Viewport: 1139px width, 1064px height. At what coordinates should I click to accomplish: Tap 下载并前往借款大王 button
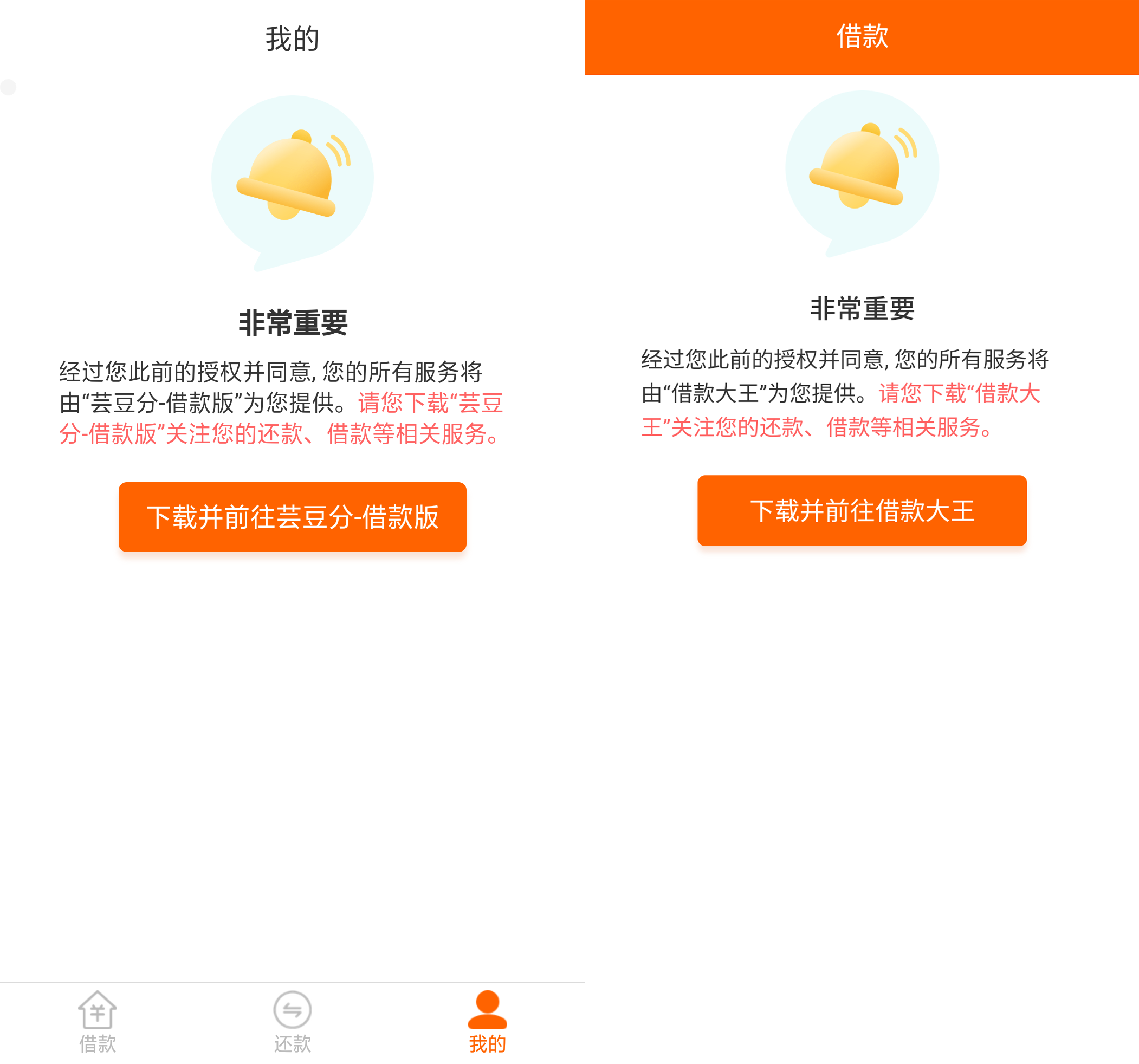(862, 510)
